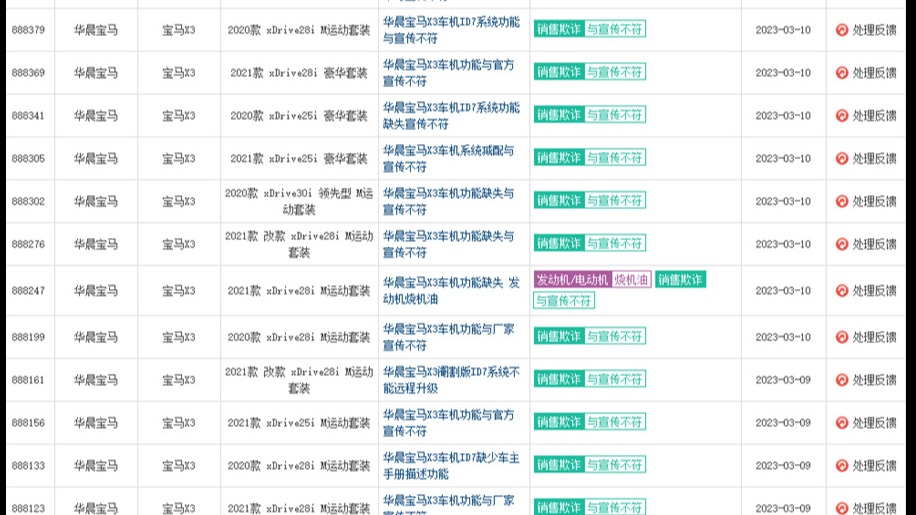916x515 pixels.
Task: Open complaint 888156 title link
Action: [448, 414]
